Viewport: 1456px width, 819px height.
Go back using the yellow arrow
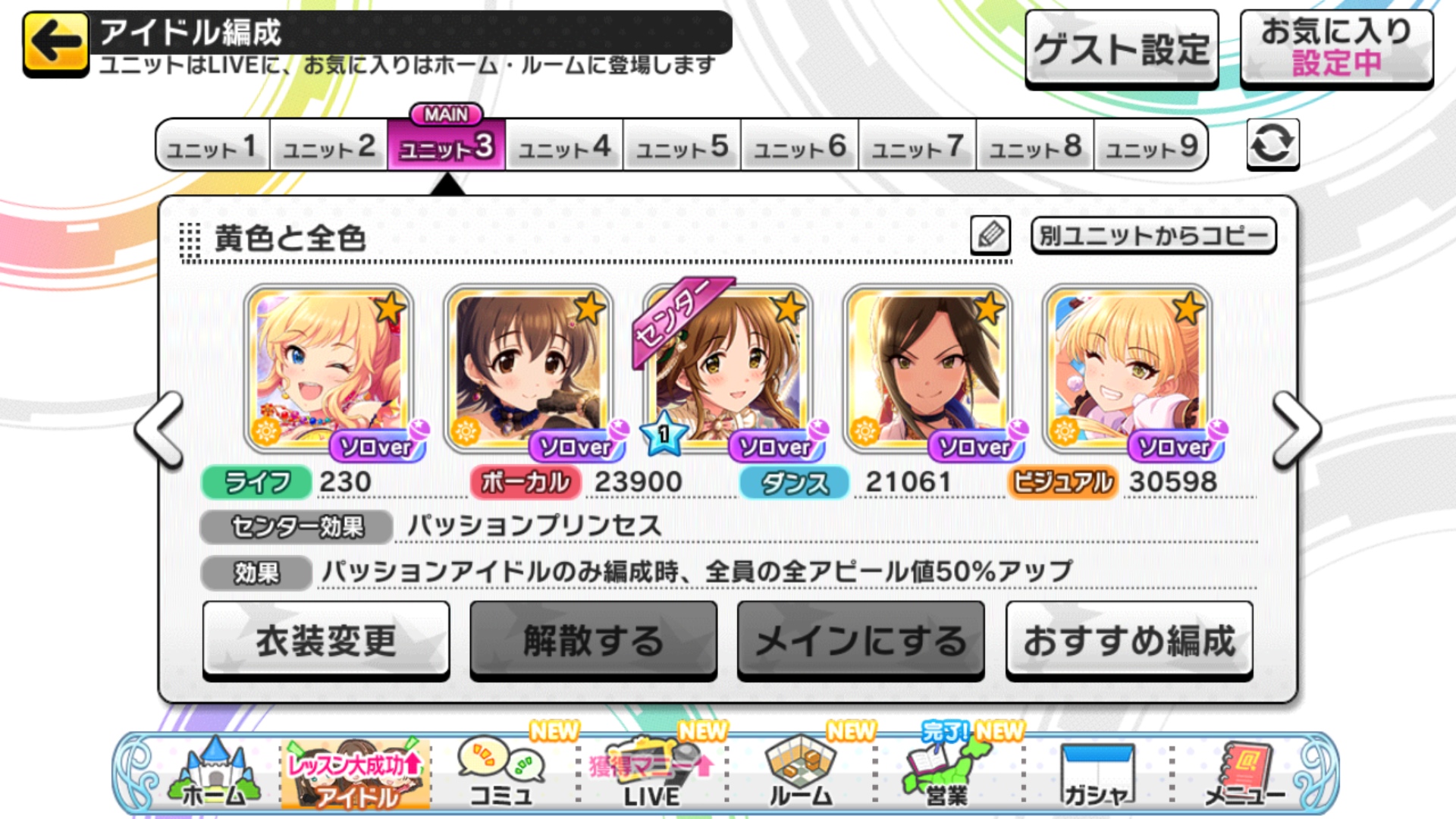55,43
